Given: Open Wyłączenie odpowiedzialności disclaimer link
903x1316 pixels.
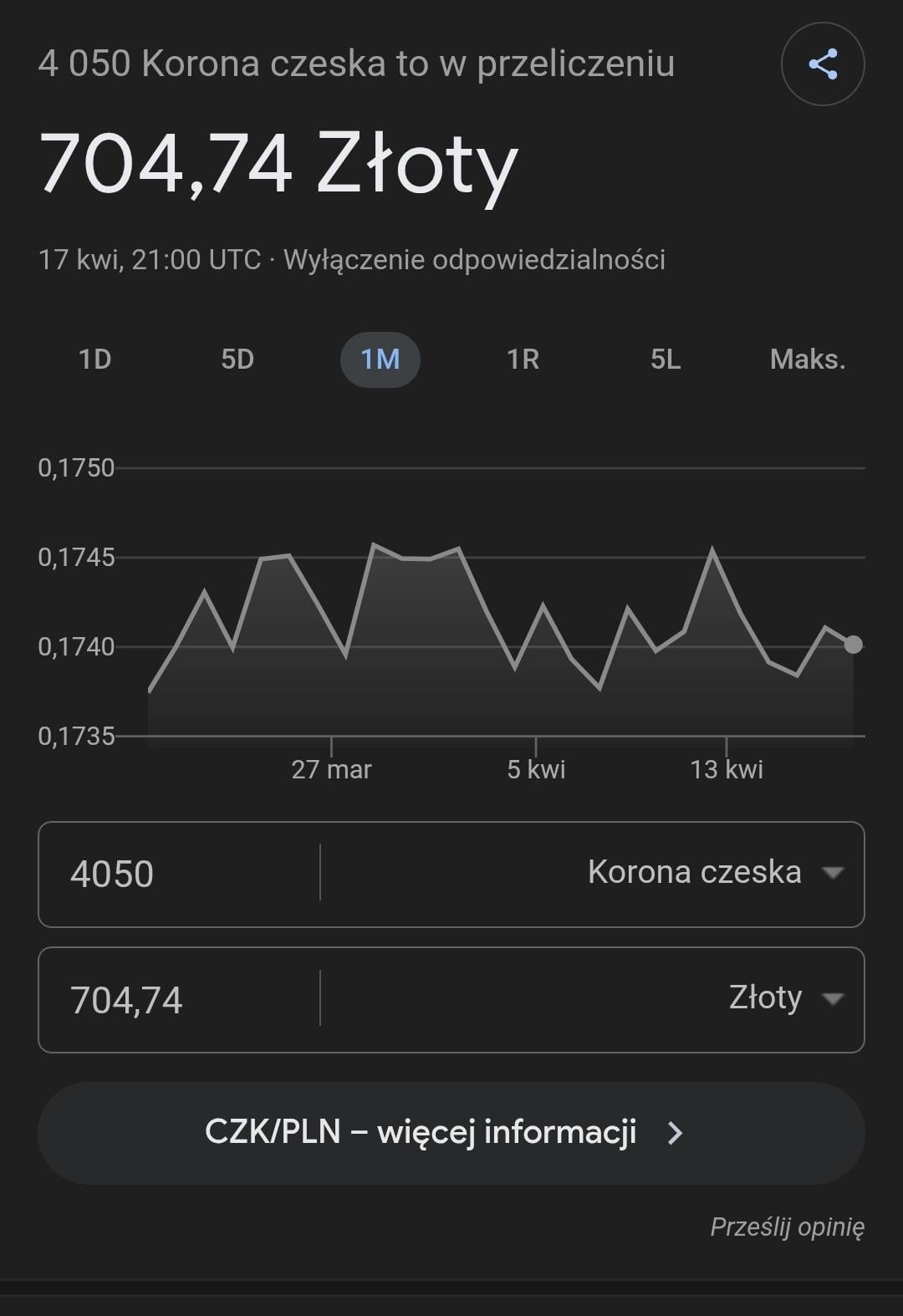Looking at the screenshot, I should click(x=474, y=260).
